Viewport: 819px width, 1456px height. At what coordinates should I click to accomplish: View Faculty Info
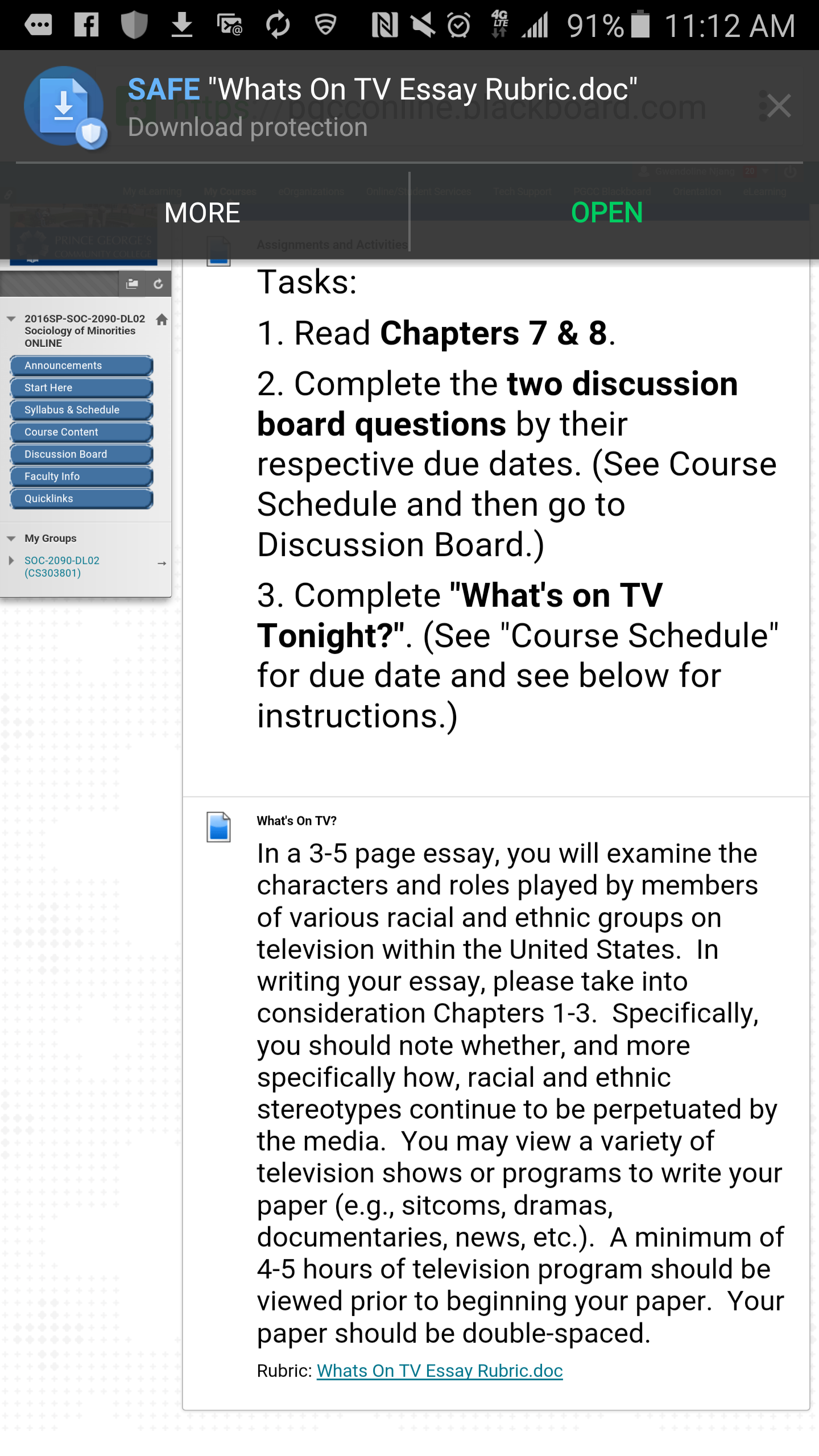pos(81,477)
